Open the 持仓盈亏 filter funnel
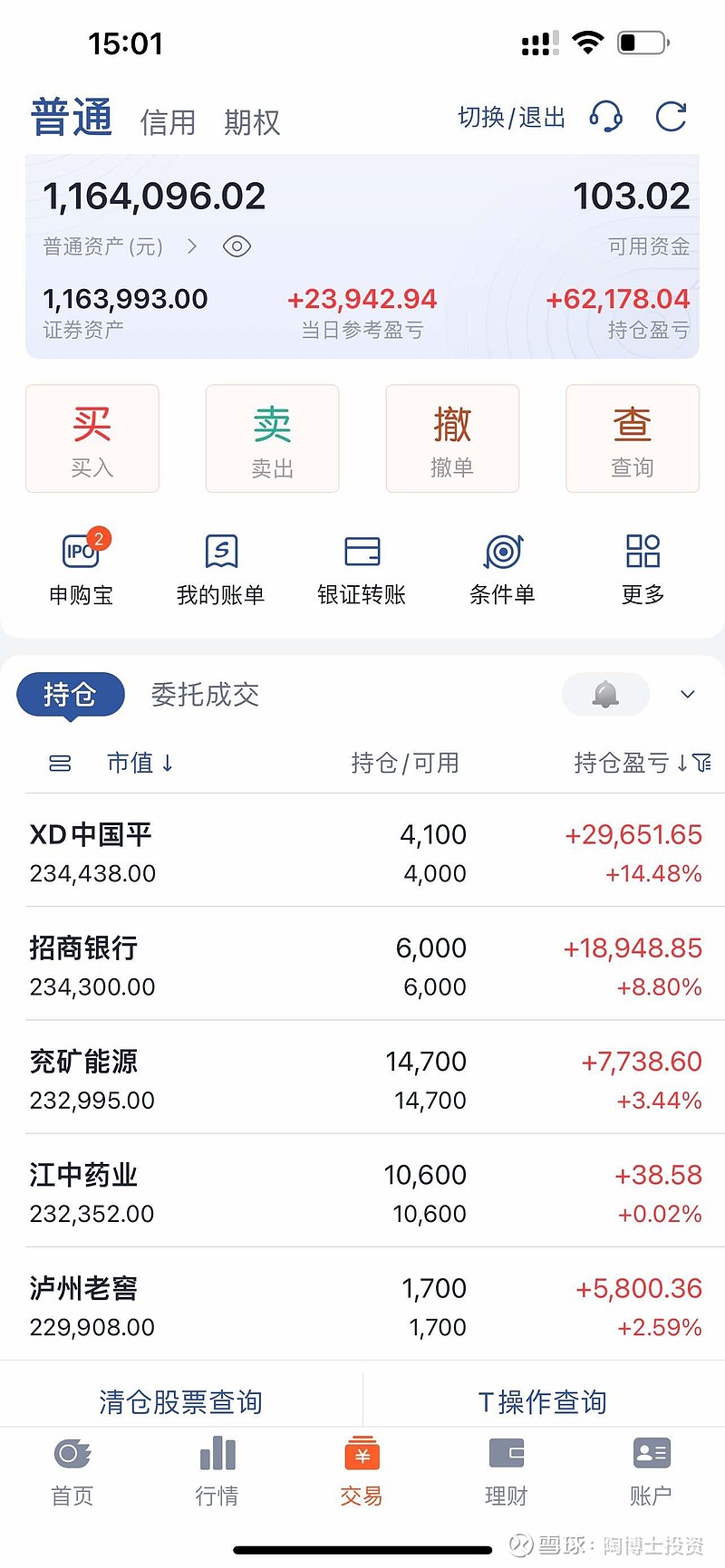Image resolution: width=725 pixels, height=1568 pixels. [705, 762]
